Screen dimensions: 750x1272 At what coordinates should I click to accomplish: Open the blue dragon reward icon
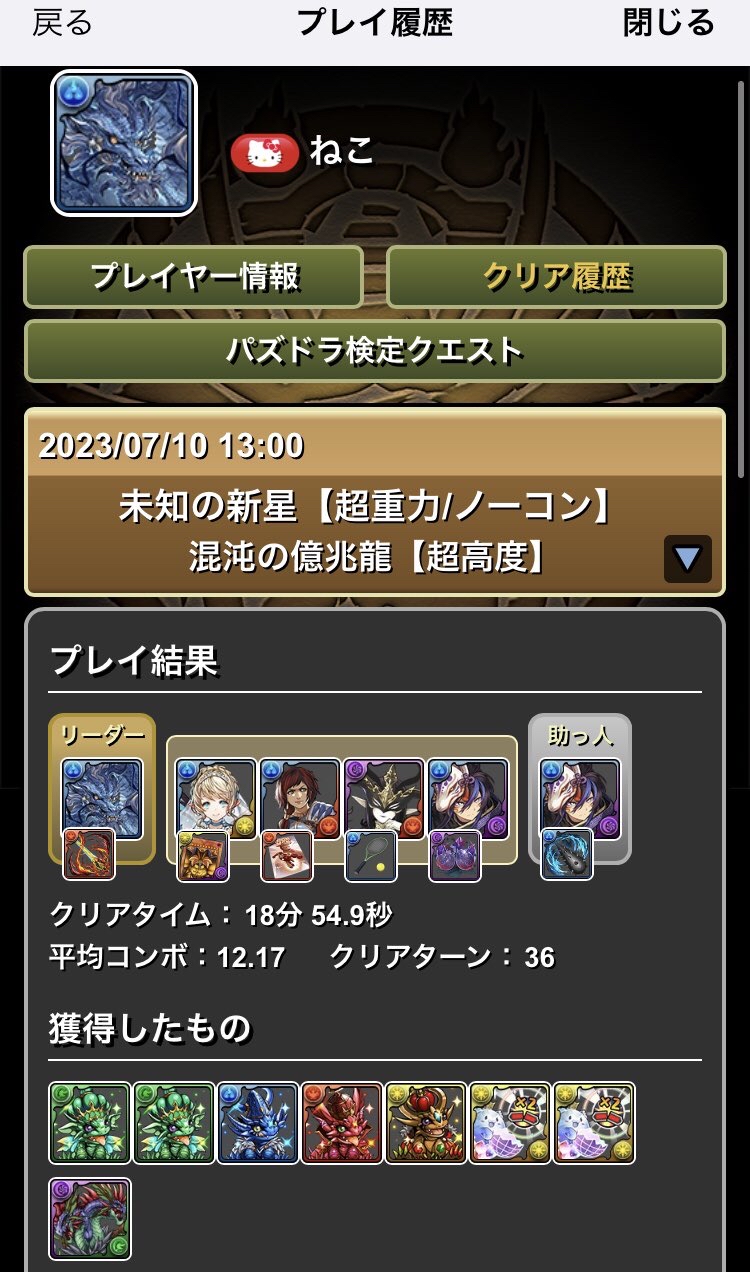[x=258, y=1123]
